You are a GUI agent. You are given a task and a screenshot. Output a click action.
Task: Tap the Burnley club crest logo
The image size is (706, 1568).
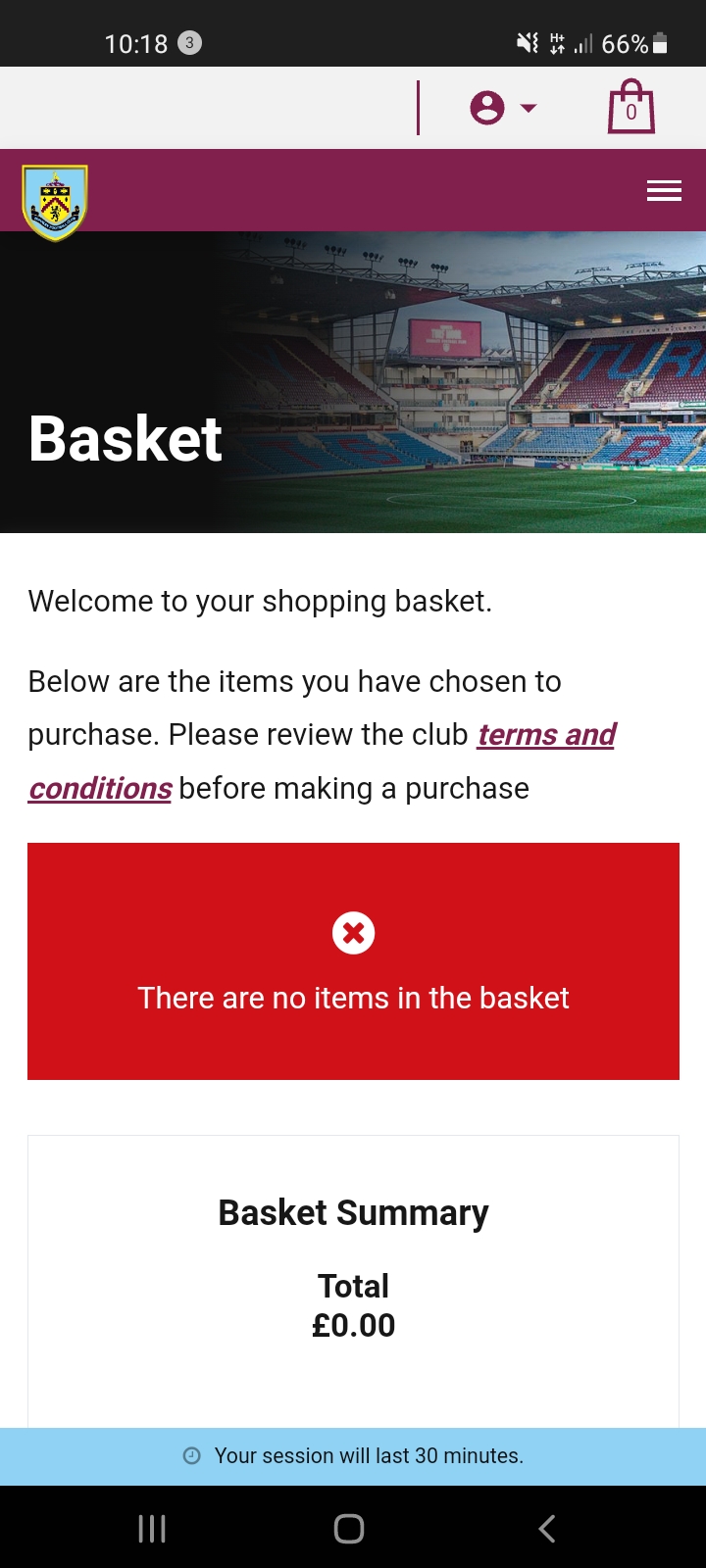(55, 201)
